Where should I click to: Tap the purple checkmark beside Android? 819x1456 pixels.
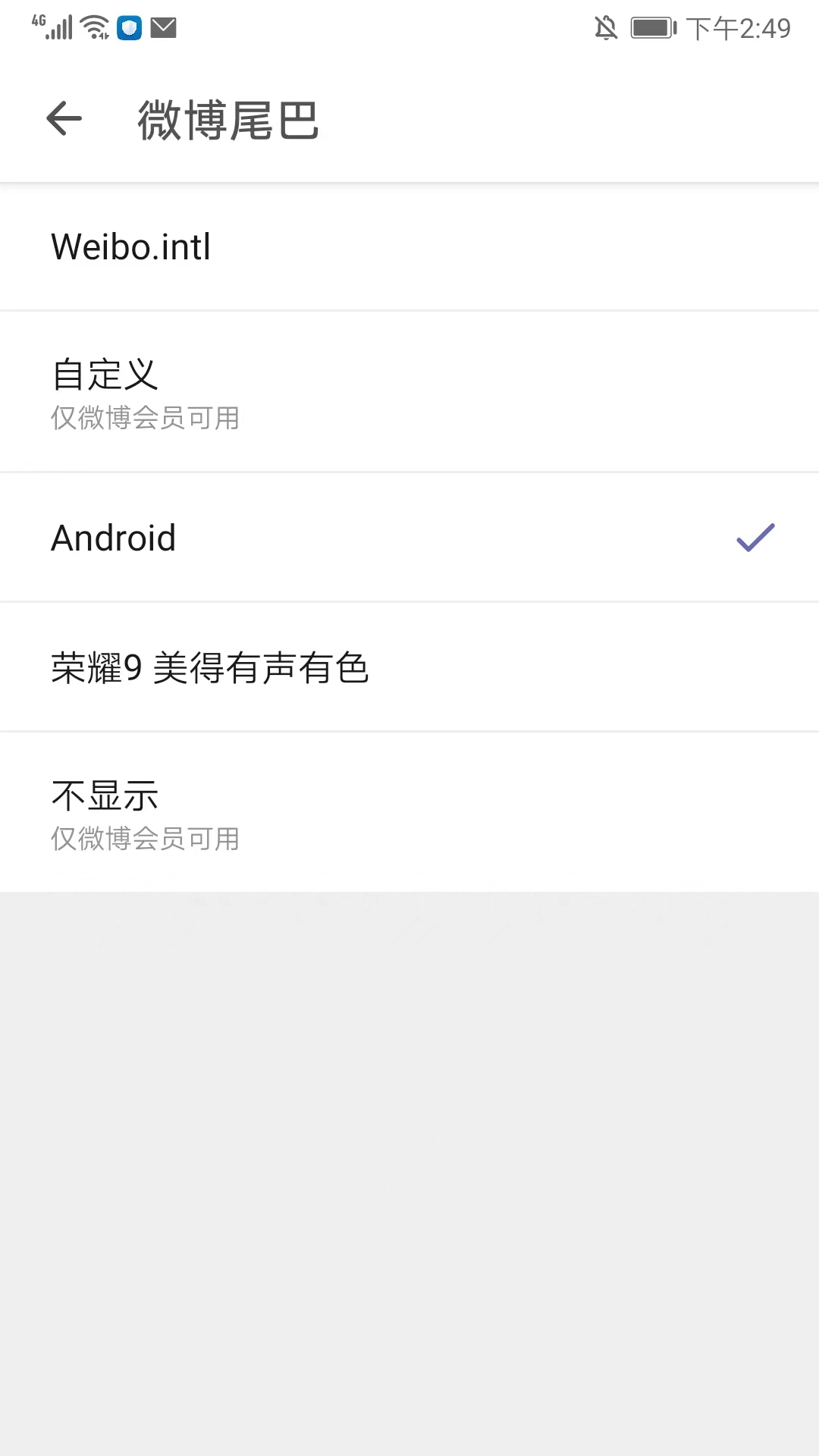click(755, 538)
